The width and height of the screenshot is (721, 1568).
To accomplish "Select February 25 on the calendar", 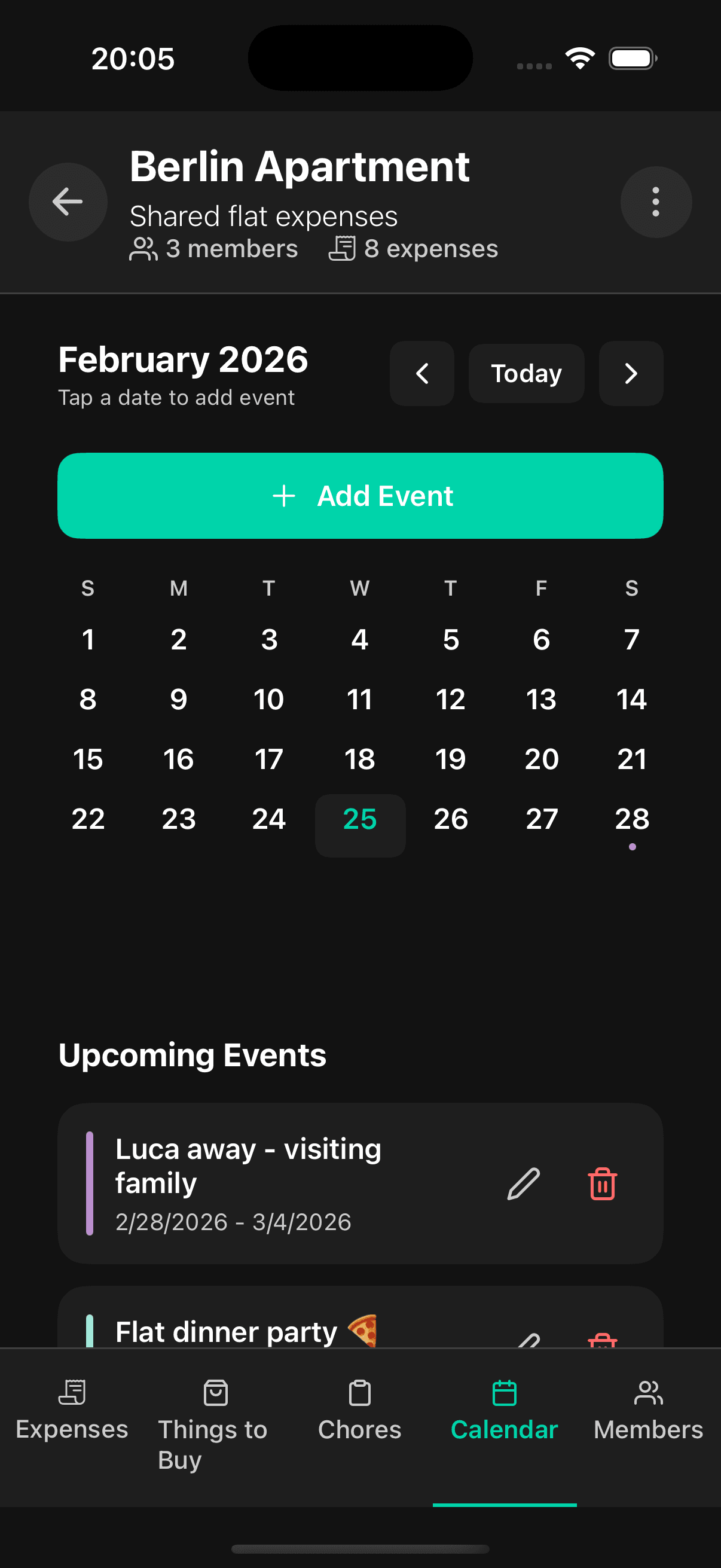I will (x=360, y=820).
